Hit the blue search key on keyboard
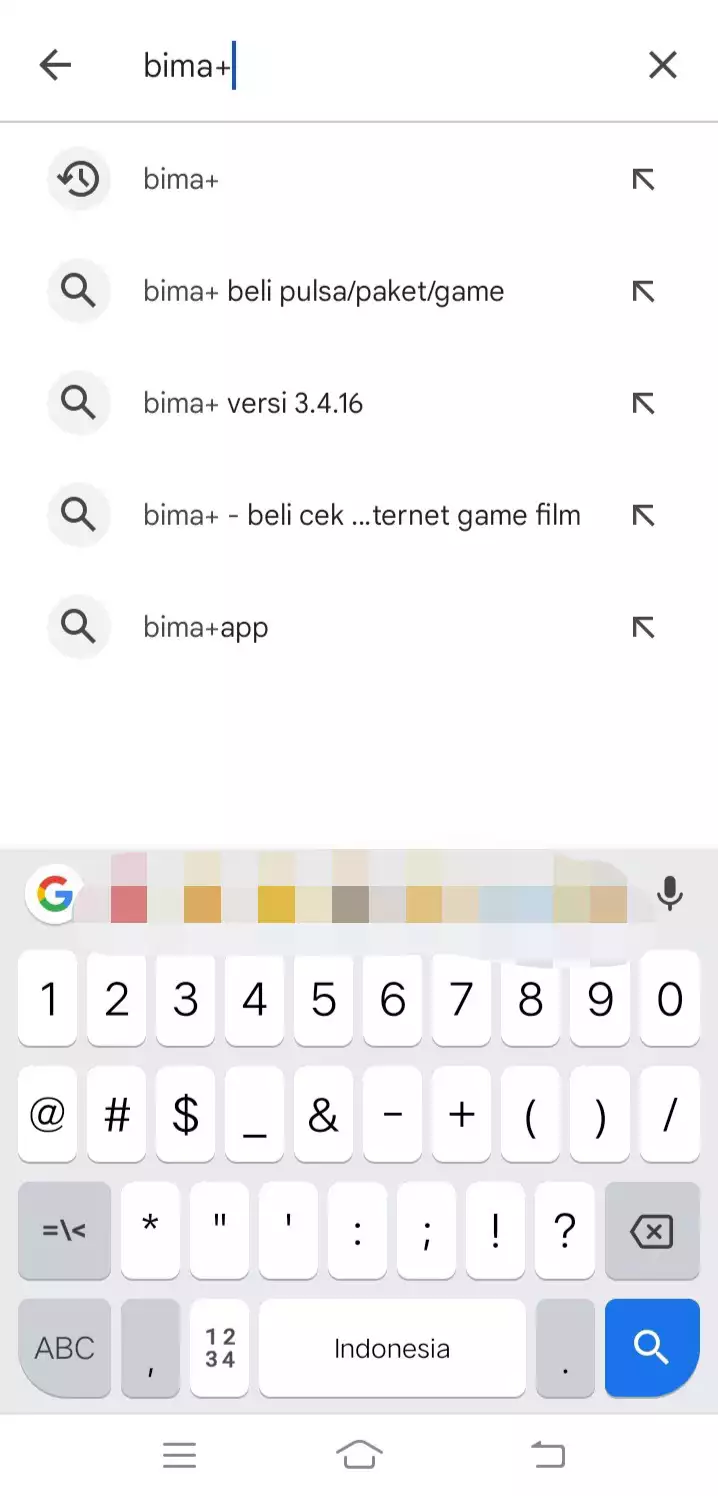The image size is (718, 1496). (x=652, y=1348)
